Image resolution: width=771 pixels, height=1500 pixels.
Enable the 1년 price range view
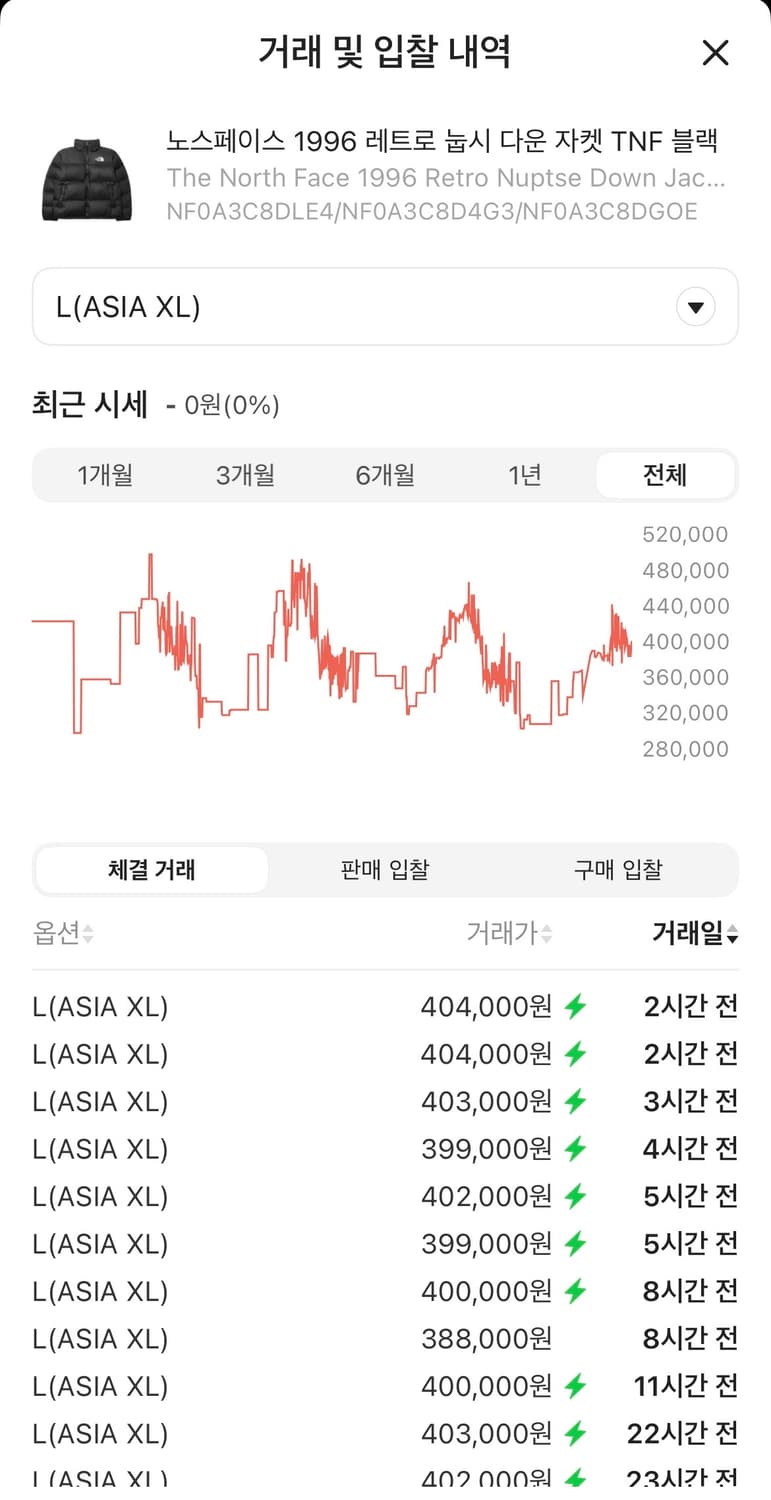(x=525, y=475)
